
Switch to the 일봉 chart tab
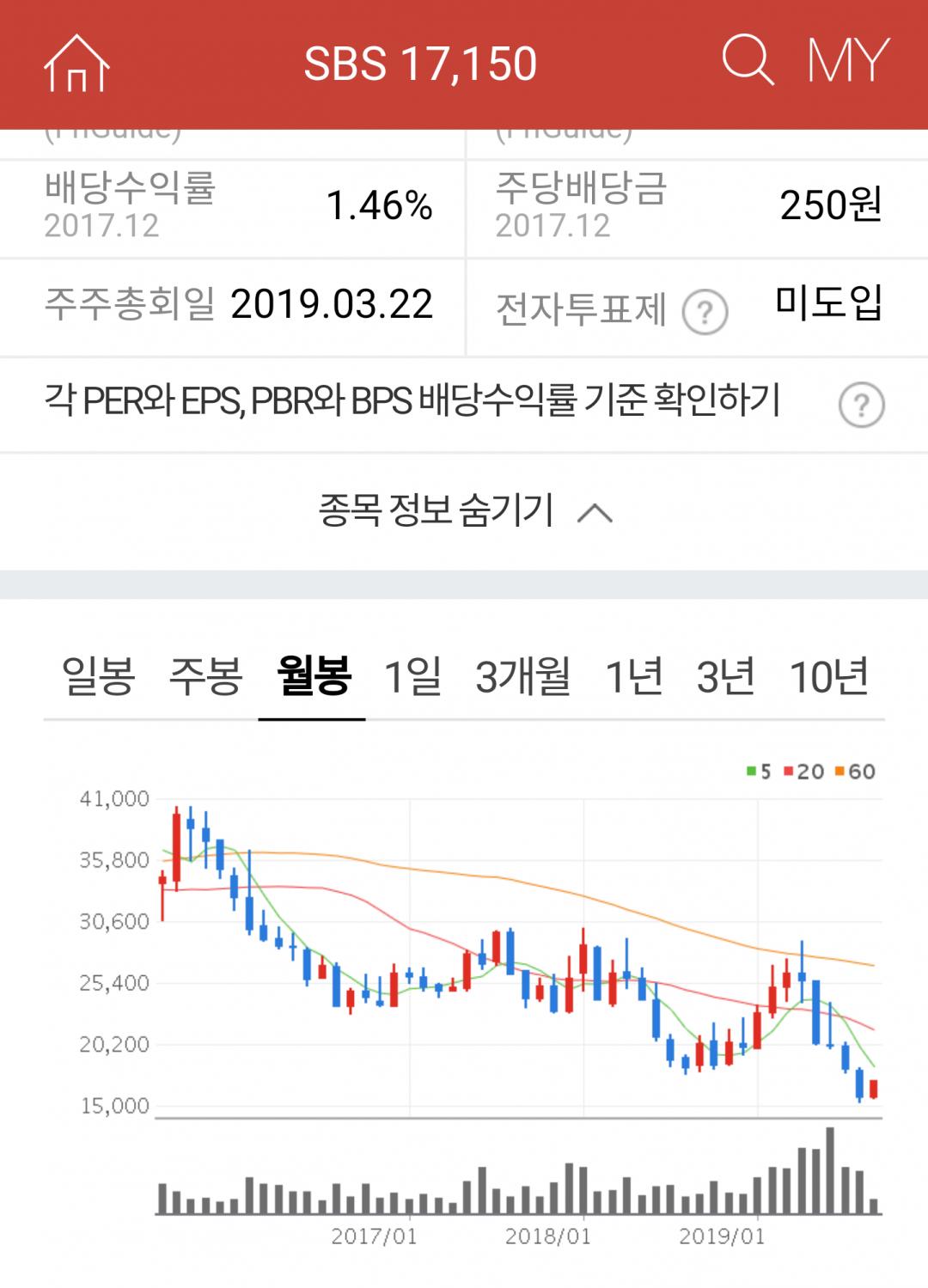click(x=98, y=676)
